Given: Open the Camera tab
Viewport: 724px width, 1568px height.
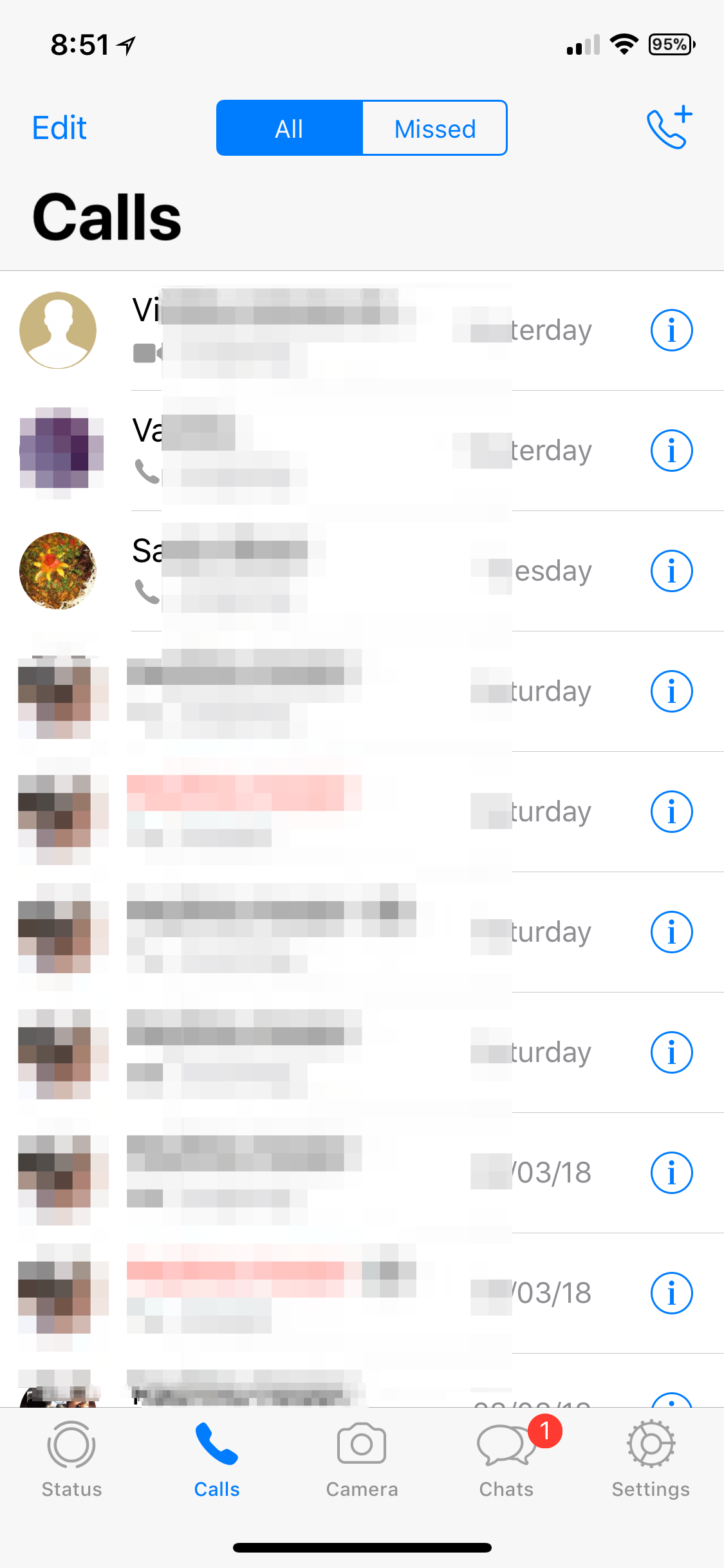Looking at the screenshot, I should tap(362, 1461).
